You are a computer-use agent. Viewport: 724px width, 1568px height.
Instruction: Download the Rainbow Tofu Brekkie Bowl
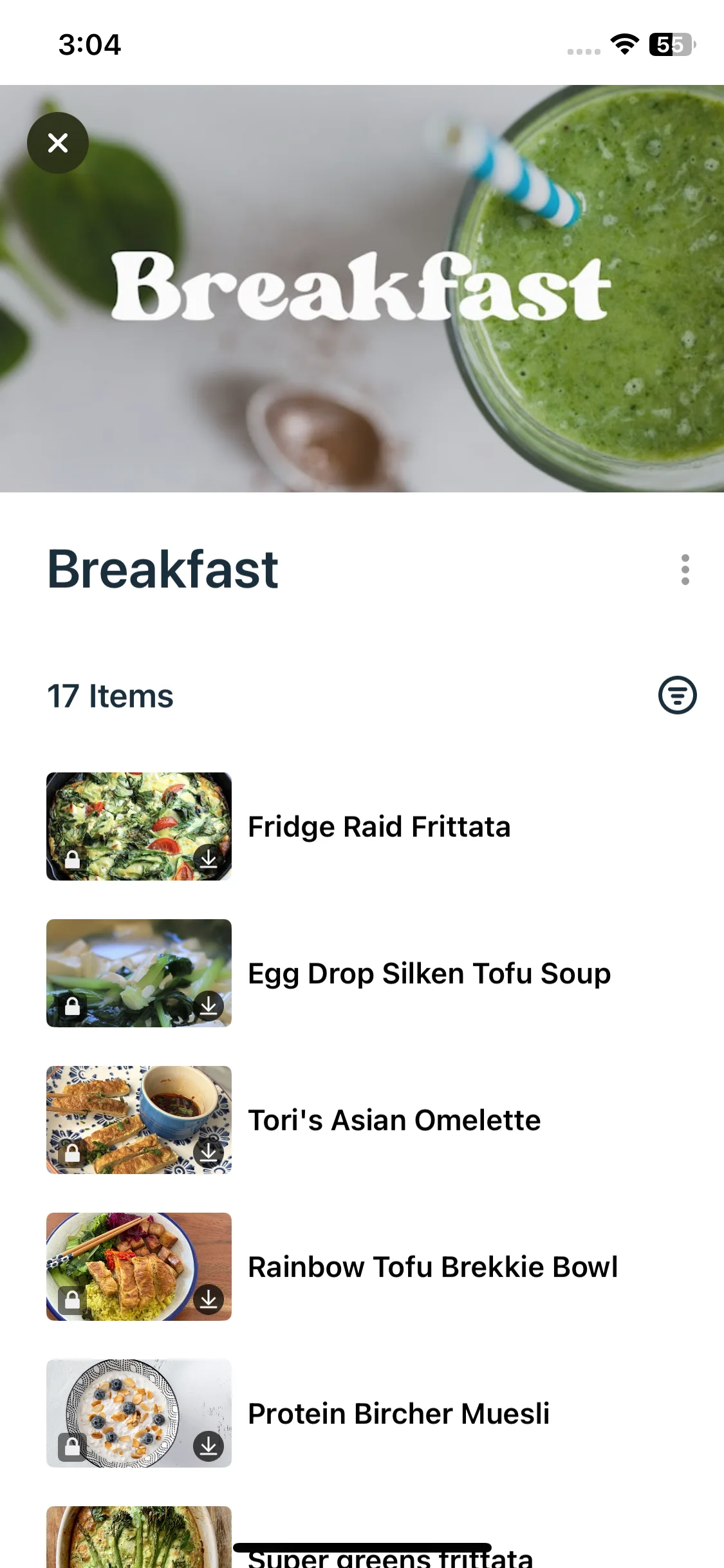coord(209,1300)
